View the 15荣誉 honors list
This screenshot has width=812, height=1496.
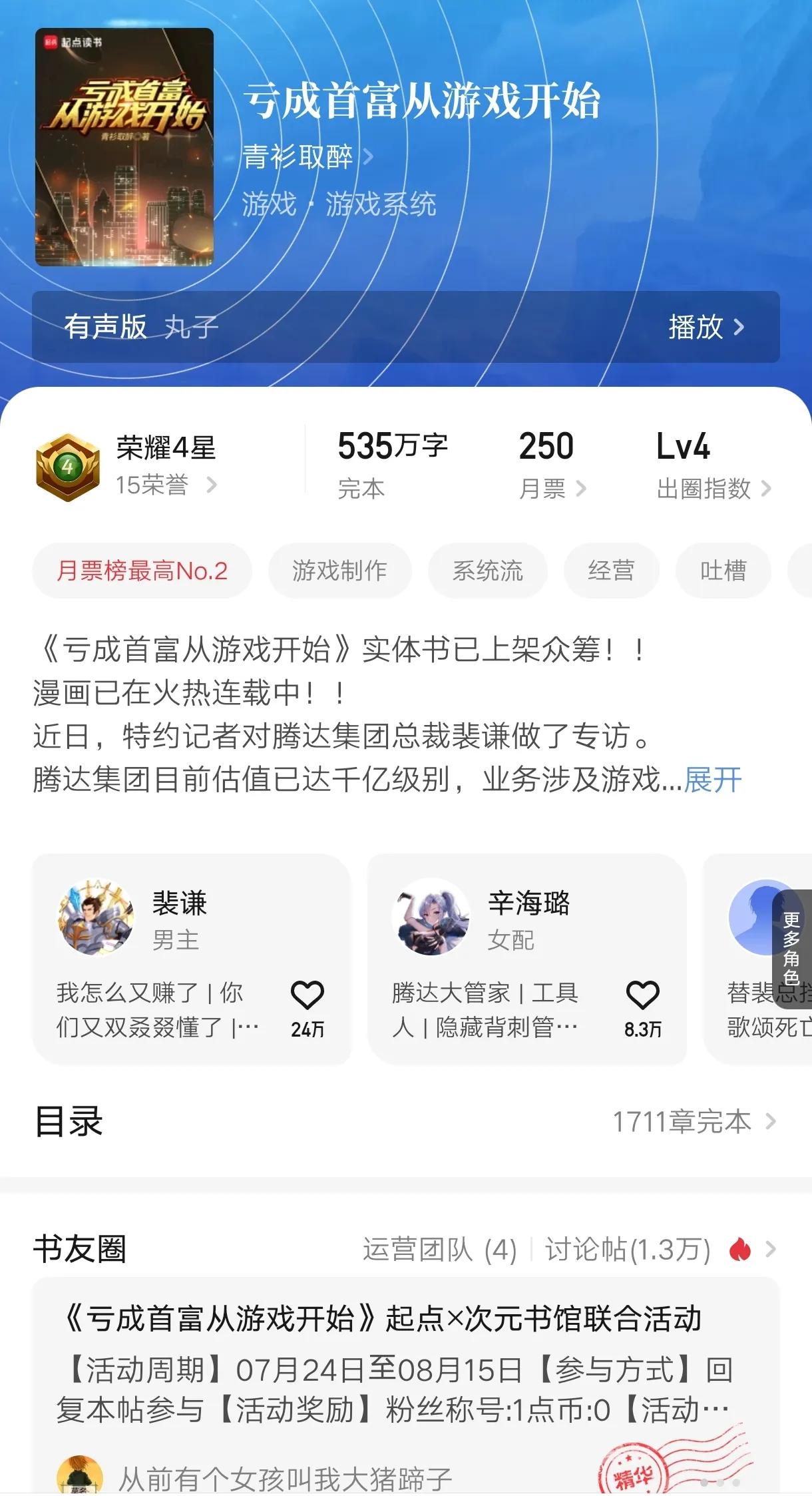[166, 485]
